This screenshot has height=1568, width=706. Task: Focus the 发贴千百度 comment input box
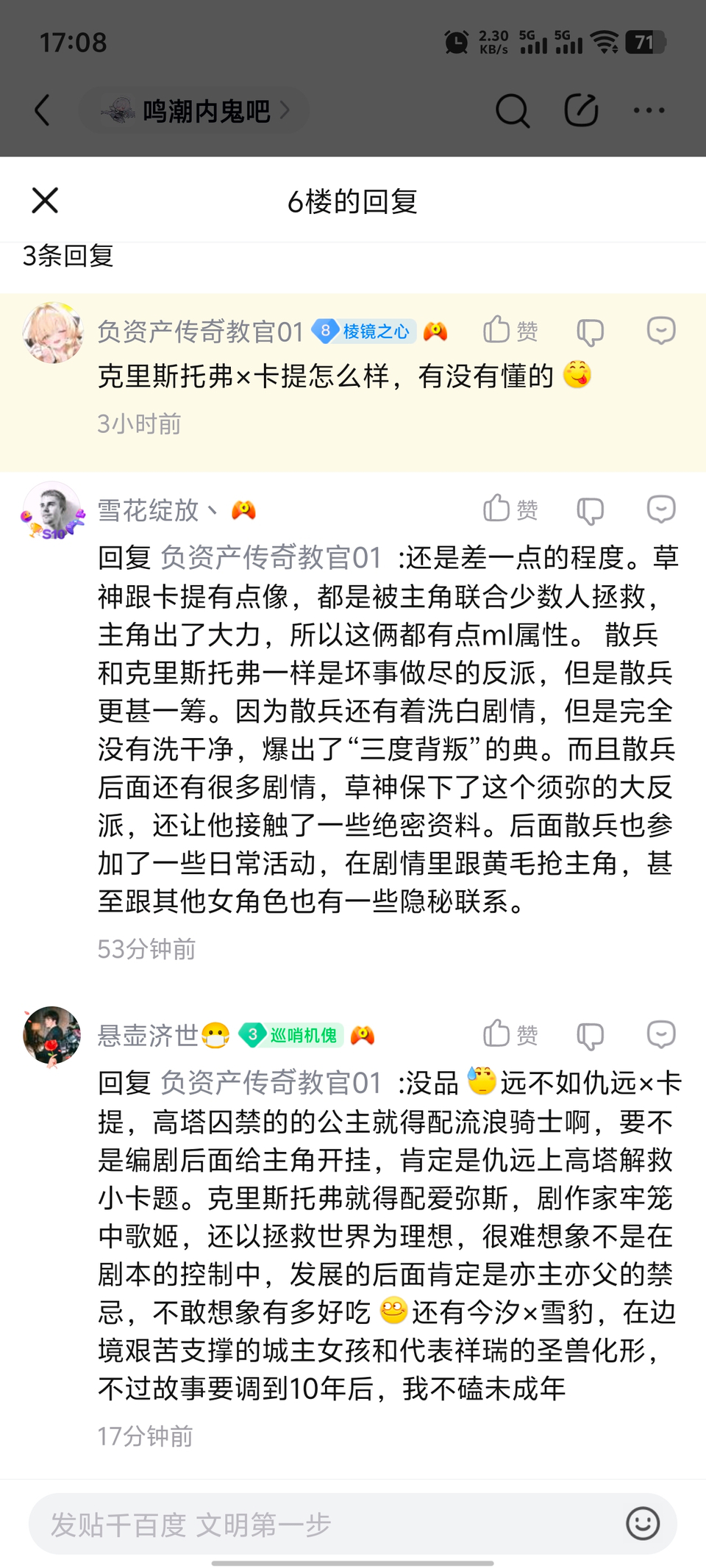coord(324,1524)
